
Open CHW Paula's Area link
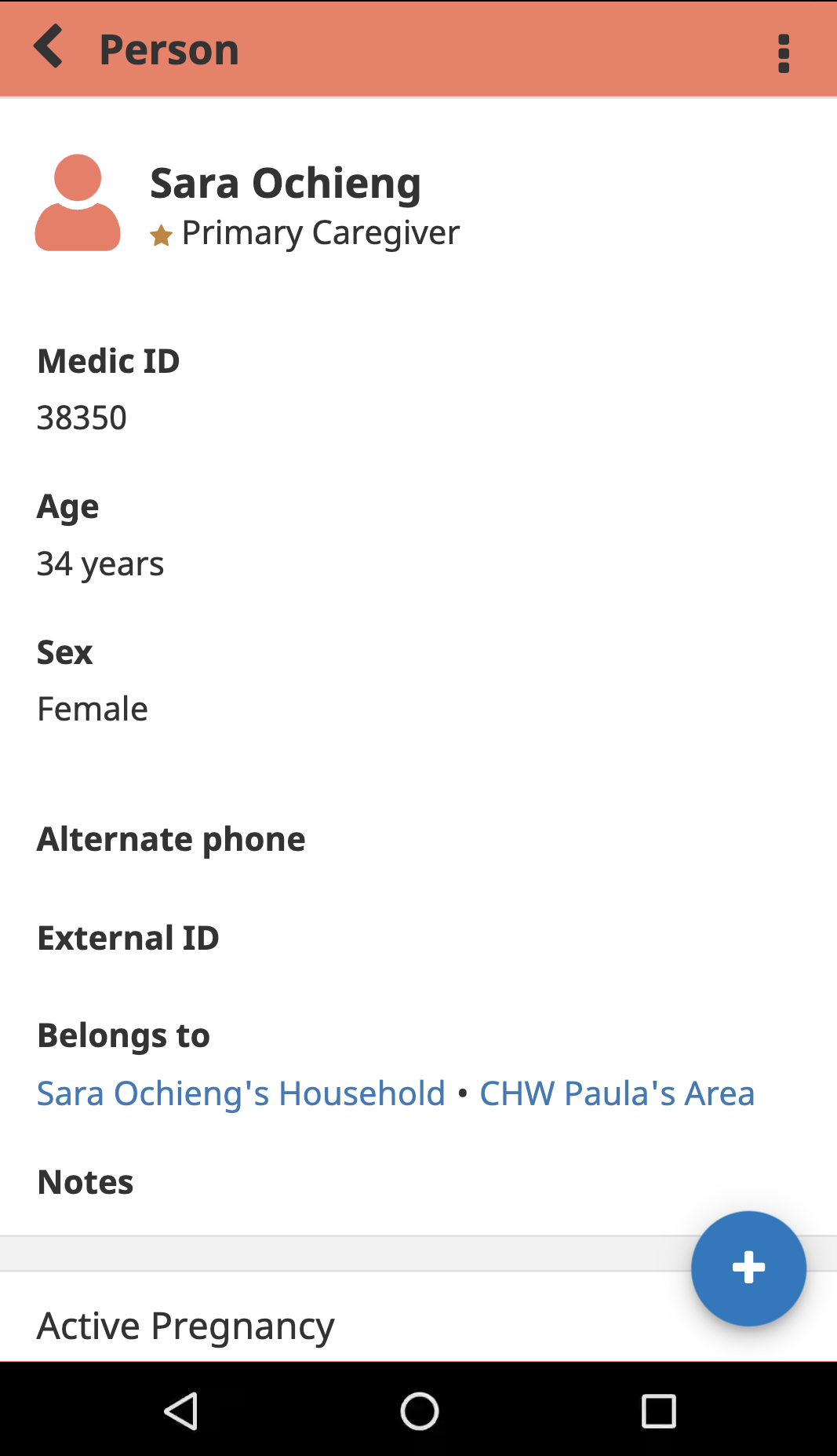point(617,1093)
